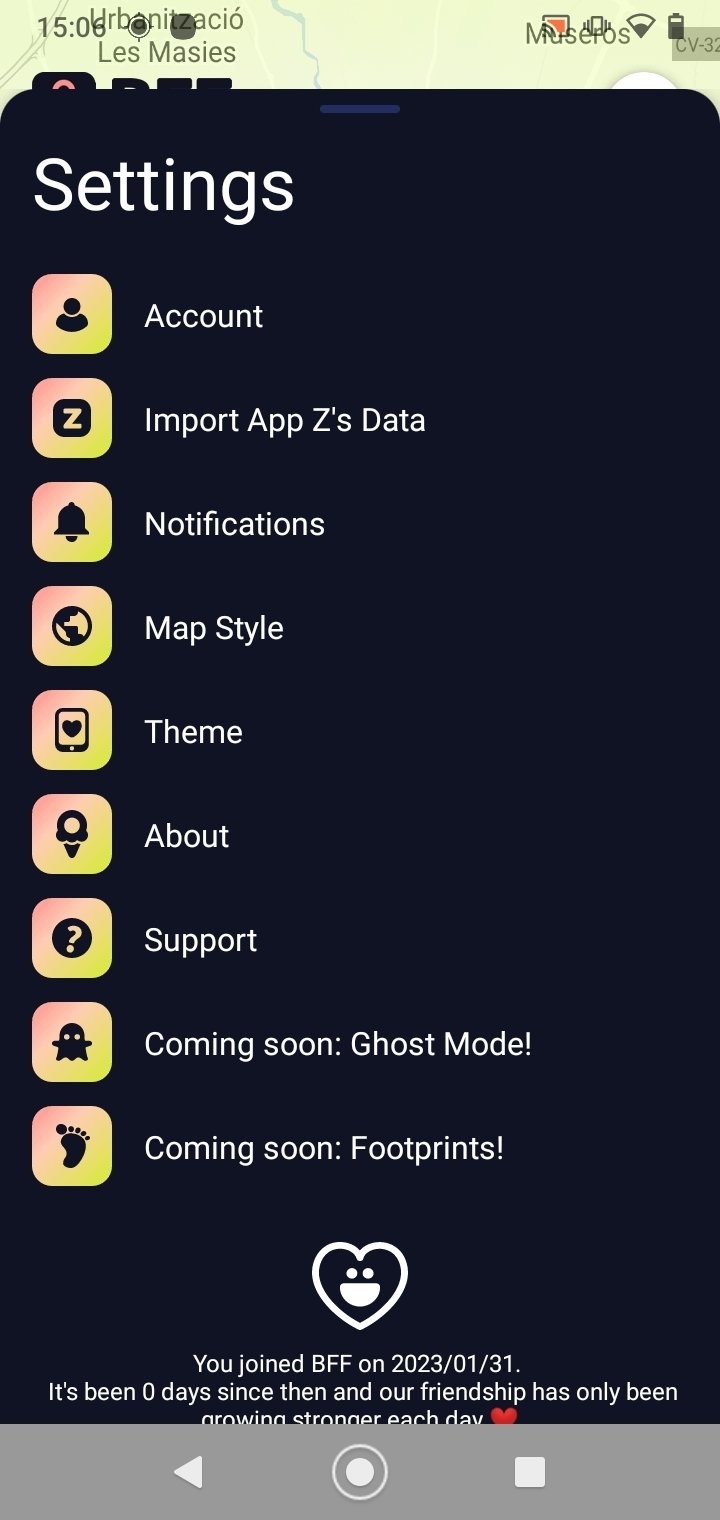Choose the Map Style option
The height and width of the screenshot is (1520, 720).
pyautogui.click(x=214, y=628)
